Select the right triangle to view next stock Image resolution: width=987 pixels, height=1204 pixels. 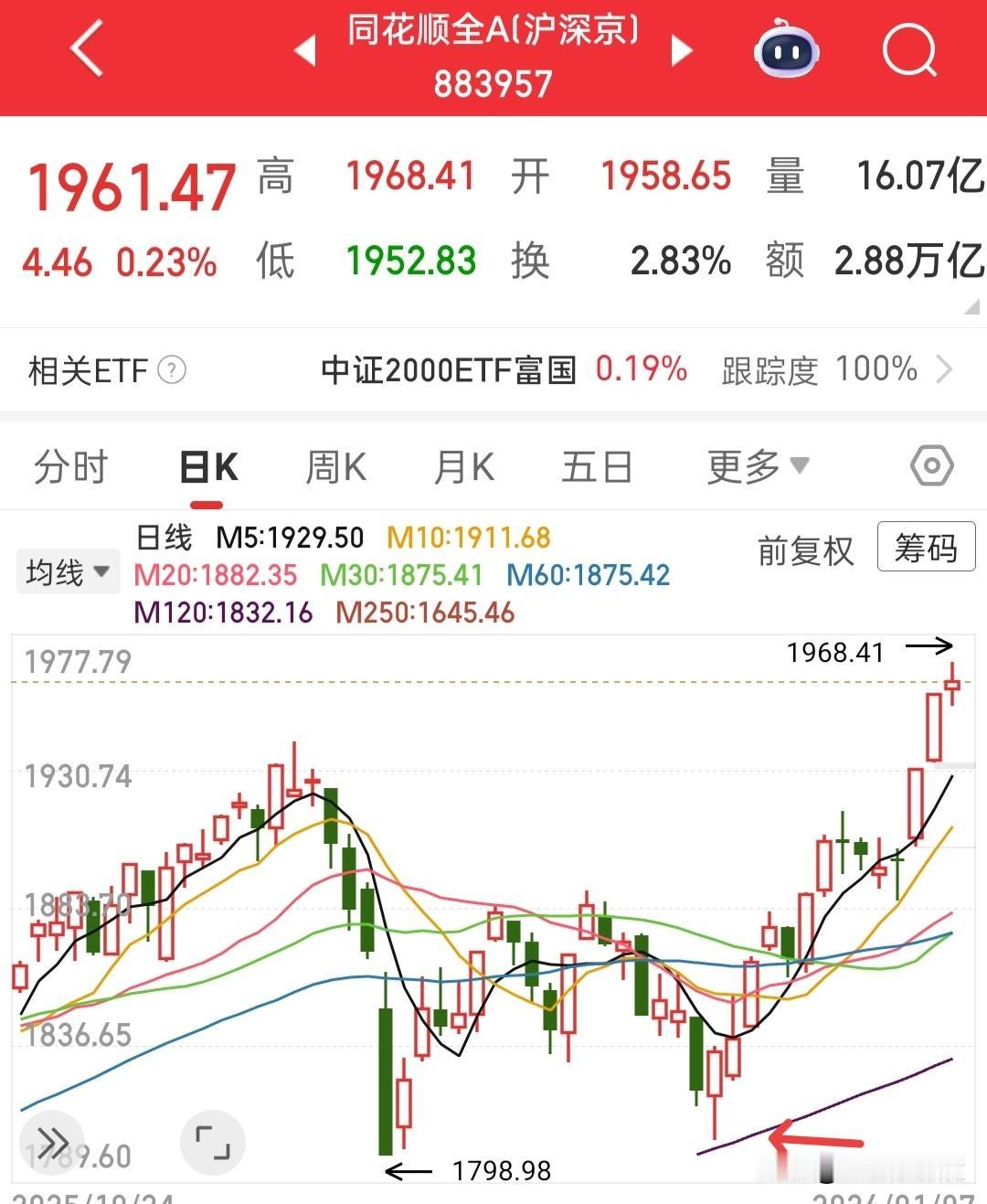click(681, 52)
